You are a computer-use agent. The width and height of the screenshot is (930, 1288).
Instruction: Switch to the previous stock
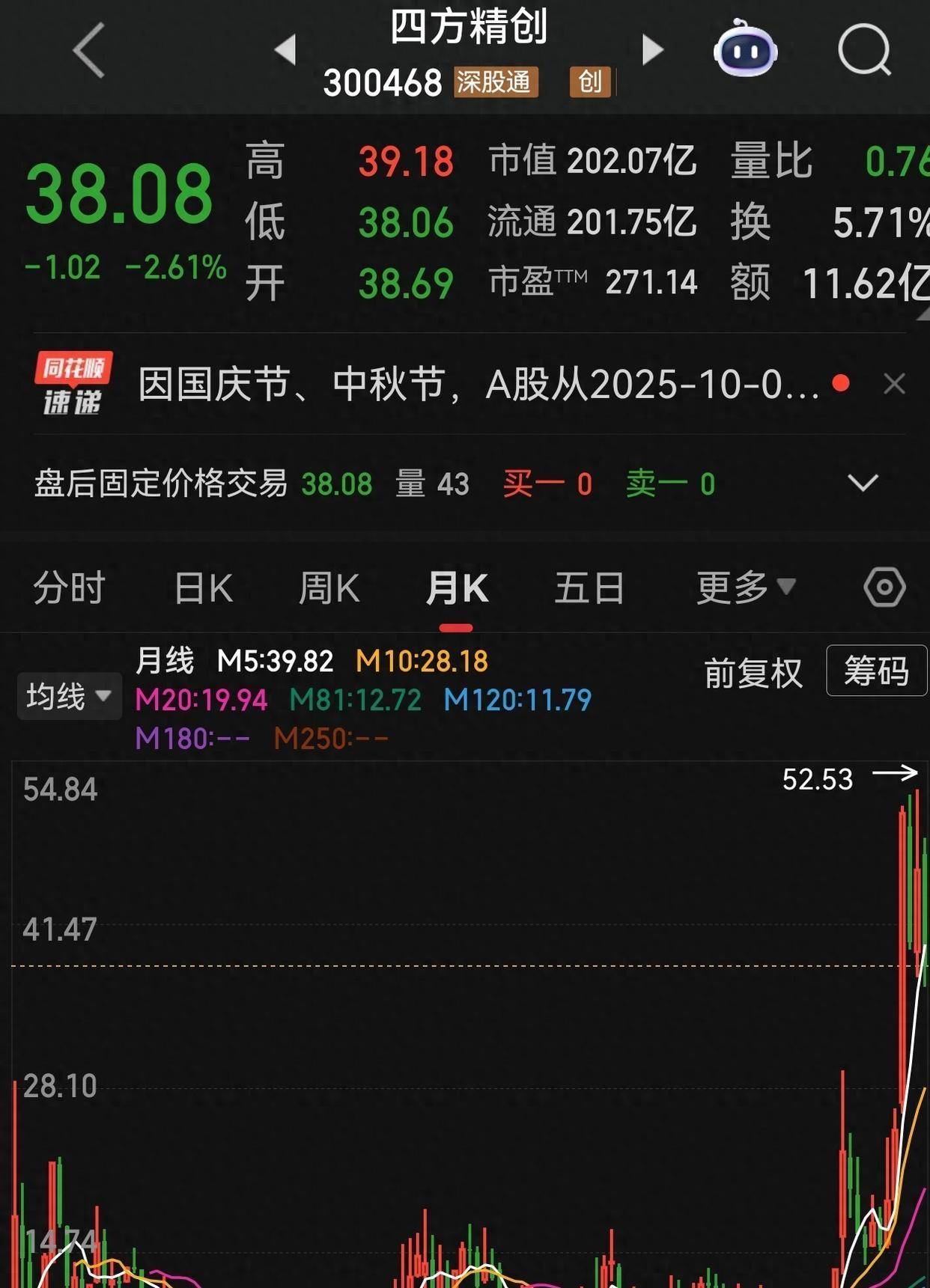point(285,51)
